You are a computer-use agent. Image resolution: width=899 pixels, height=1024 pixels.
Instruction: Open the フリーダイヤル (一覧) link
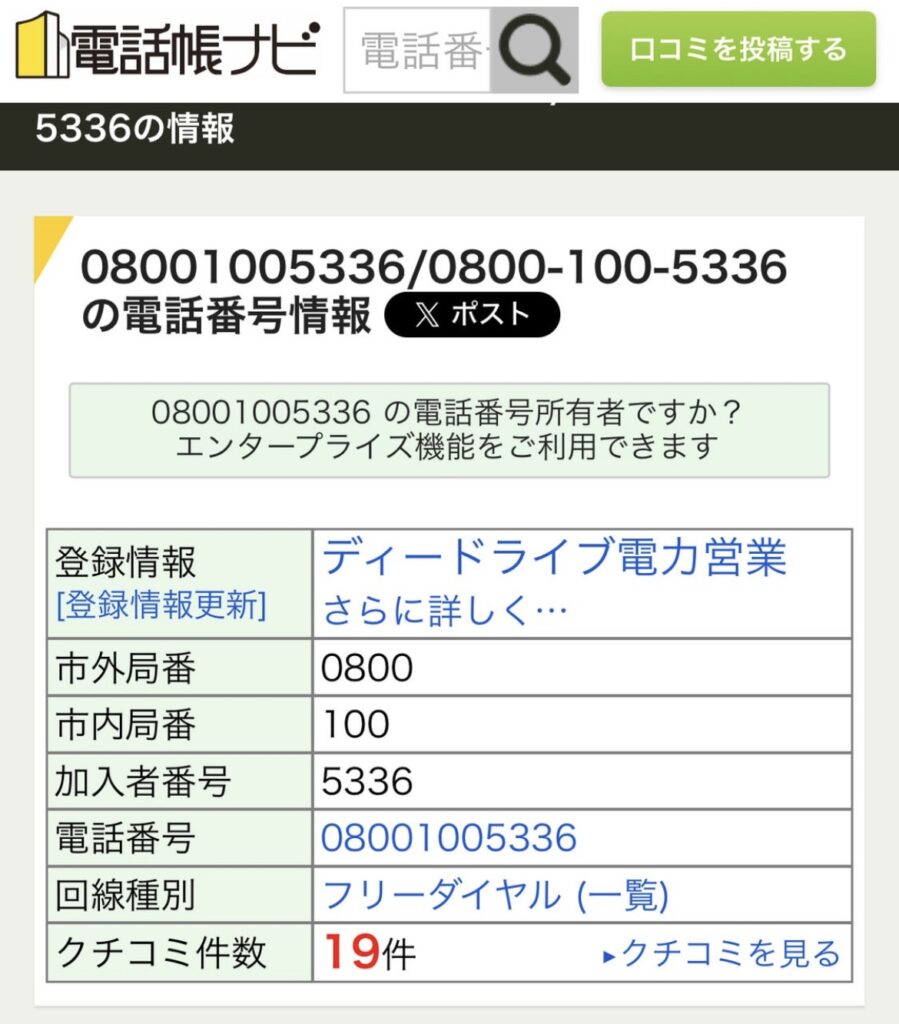[494, 895]
